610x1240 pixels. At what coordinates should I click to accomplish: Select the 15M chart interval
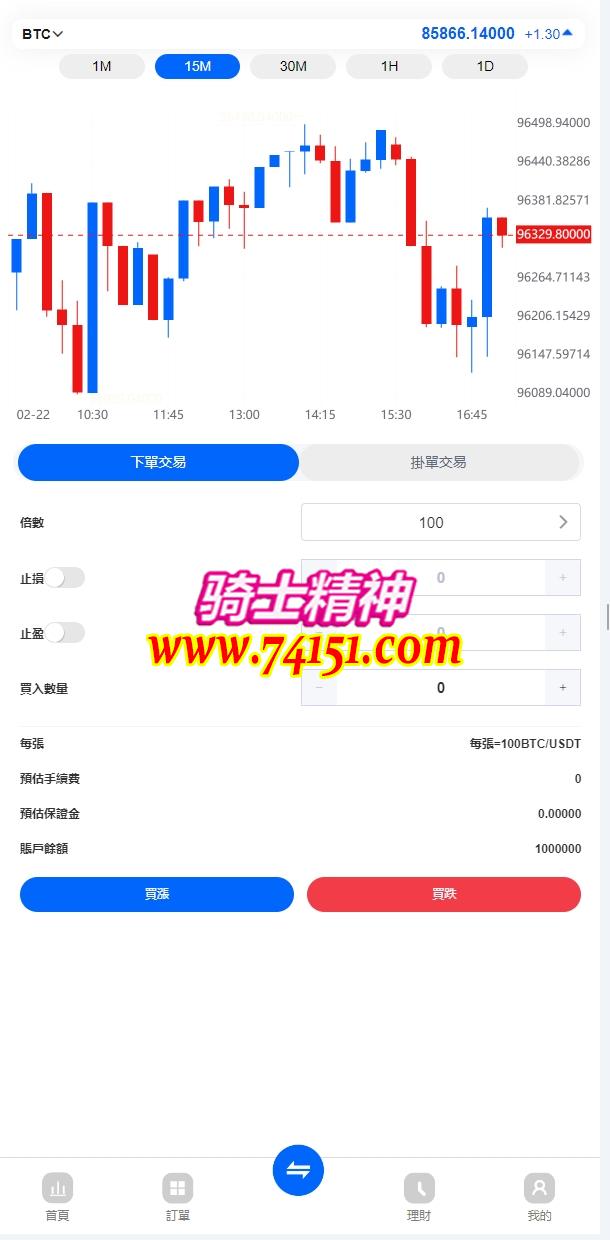pos(197,66)
